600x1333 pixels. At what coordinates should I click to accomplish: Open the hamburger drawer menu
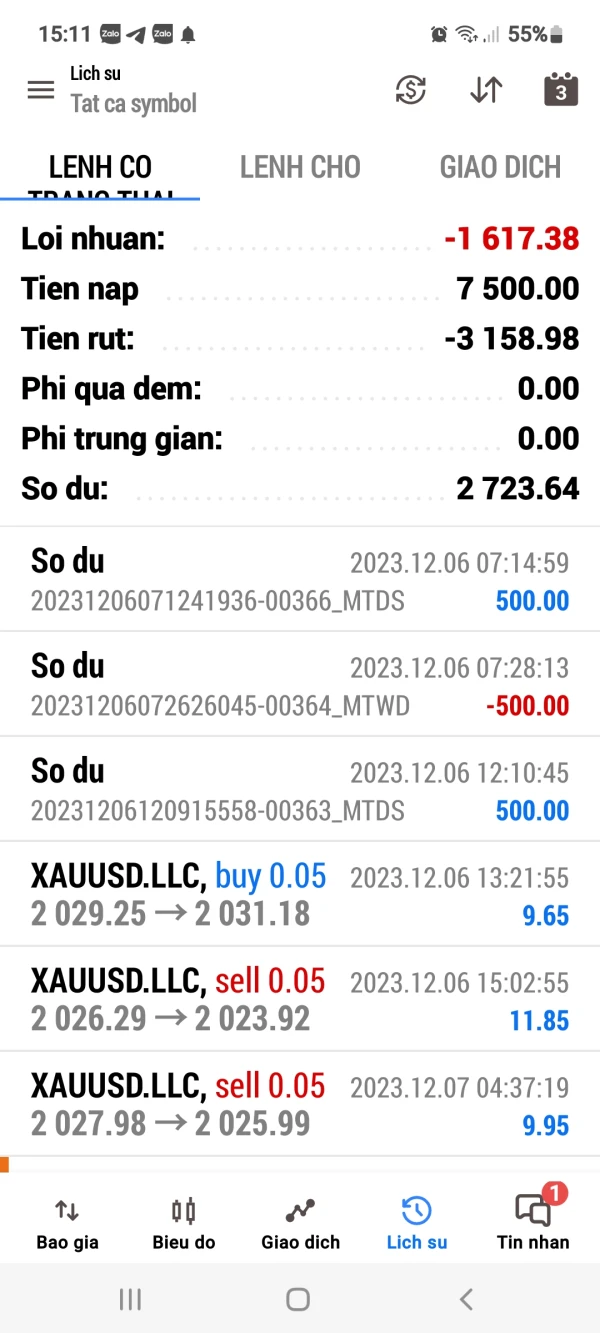coord(40,89)
